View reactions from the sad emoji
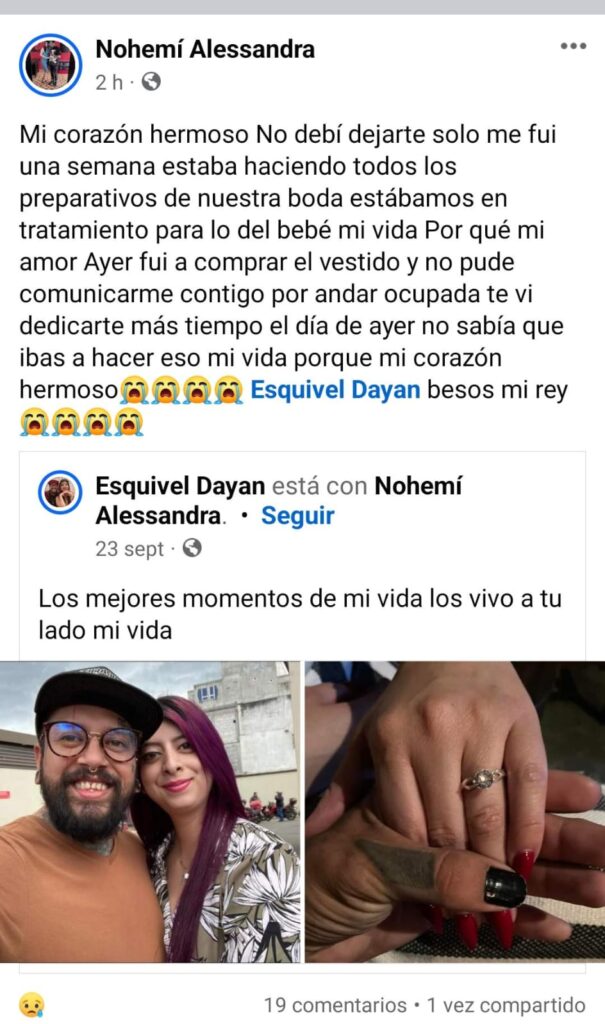Screen dimensions: 605x1024 click(x=31, y=1004)
